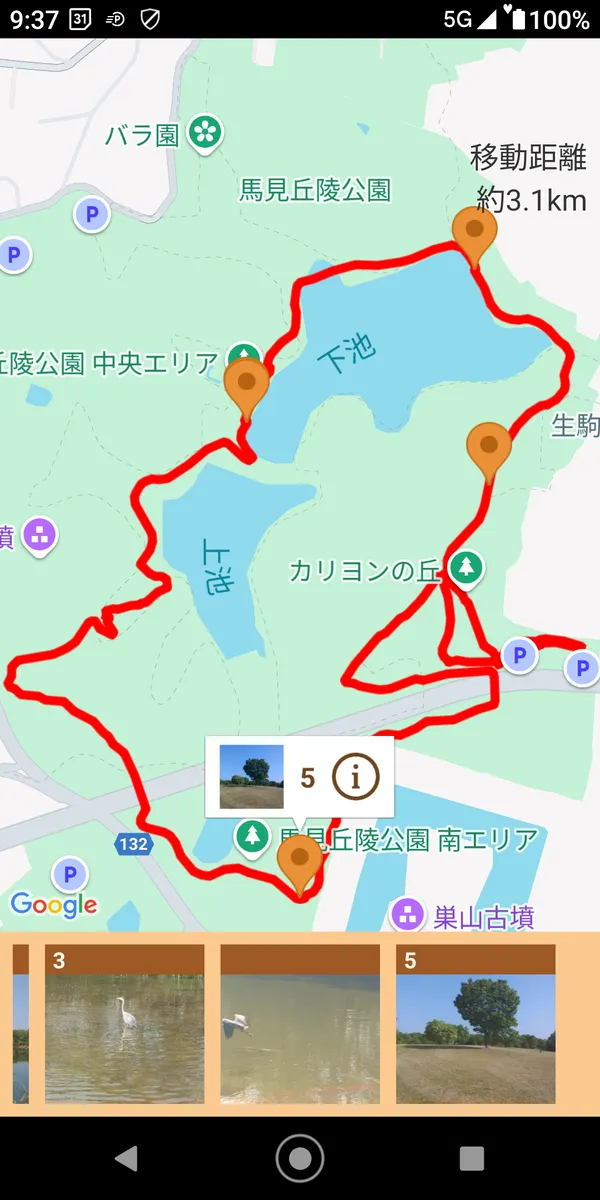The width and height of the screenshot is (600, 1200).
Task: Tap the 巣山古墳 landmark icon
Action: (407, 913)
